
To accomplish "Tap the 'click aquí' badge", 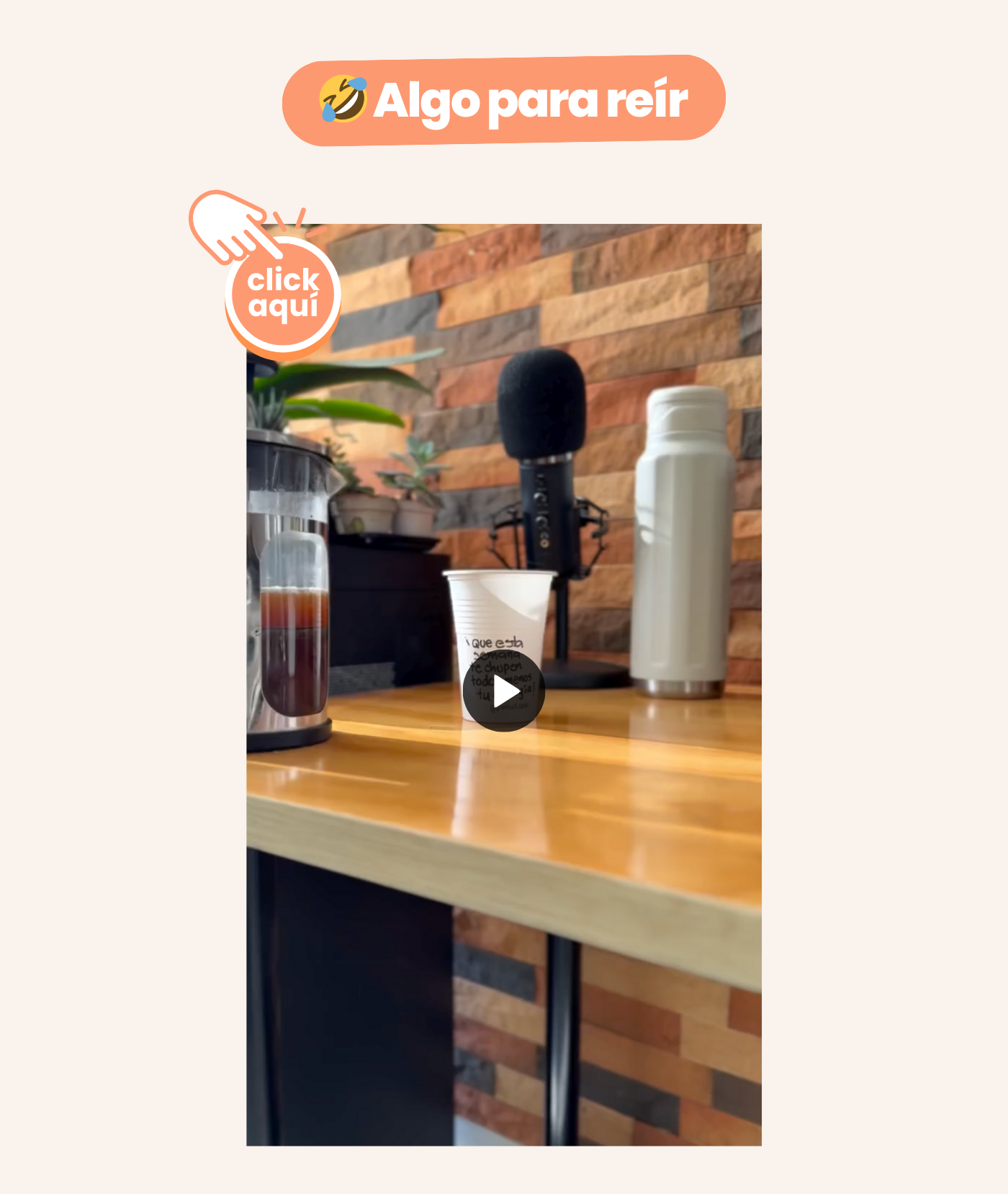I will click(283, 294).
